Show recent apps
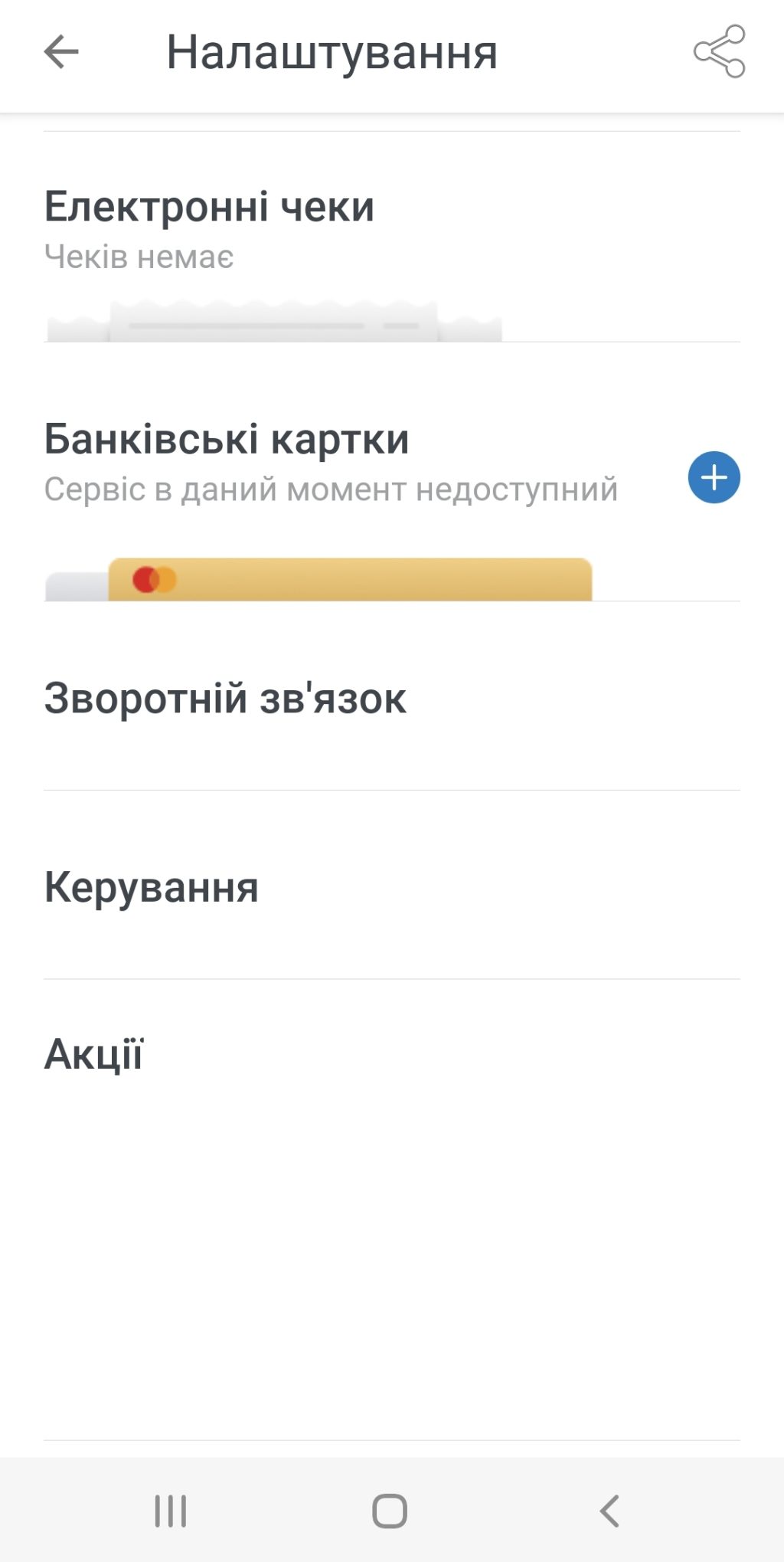The image size is (784, 1562). pos(170,1511)
